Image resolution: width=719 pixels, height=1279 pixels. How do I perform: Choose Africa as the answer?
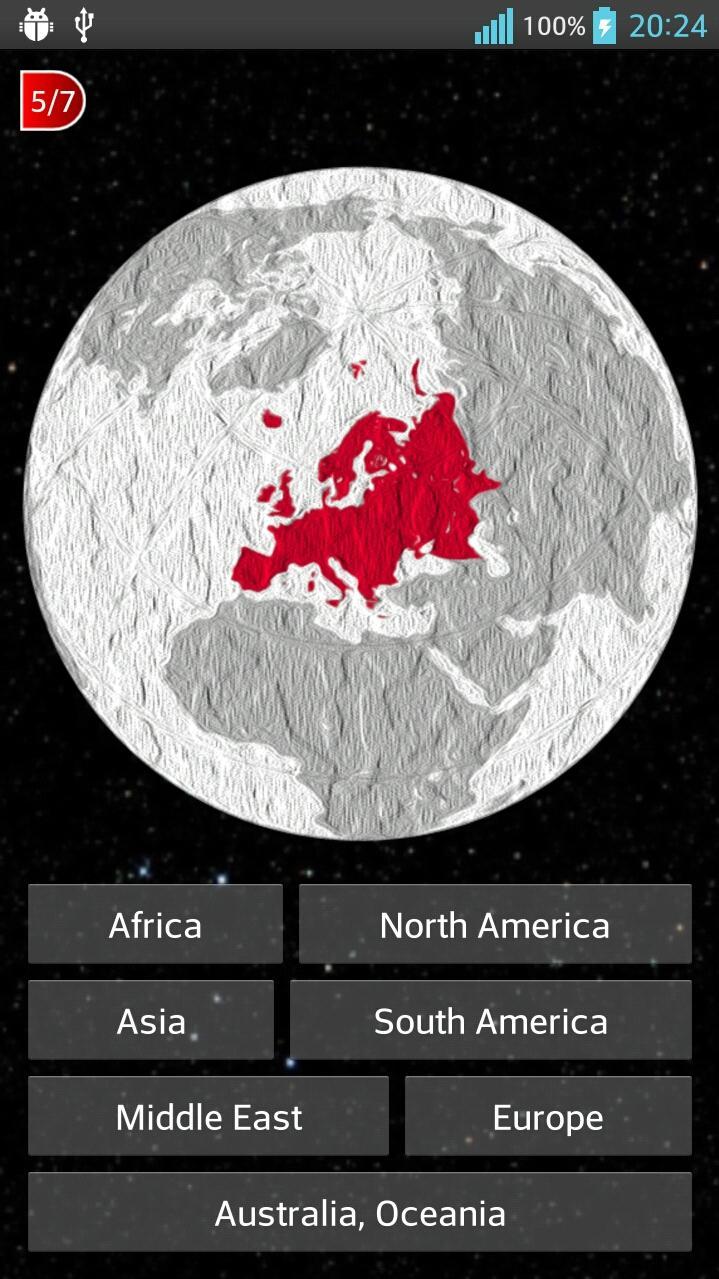coord(155,924)
